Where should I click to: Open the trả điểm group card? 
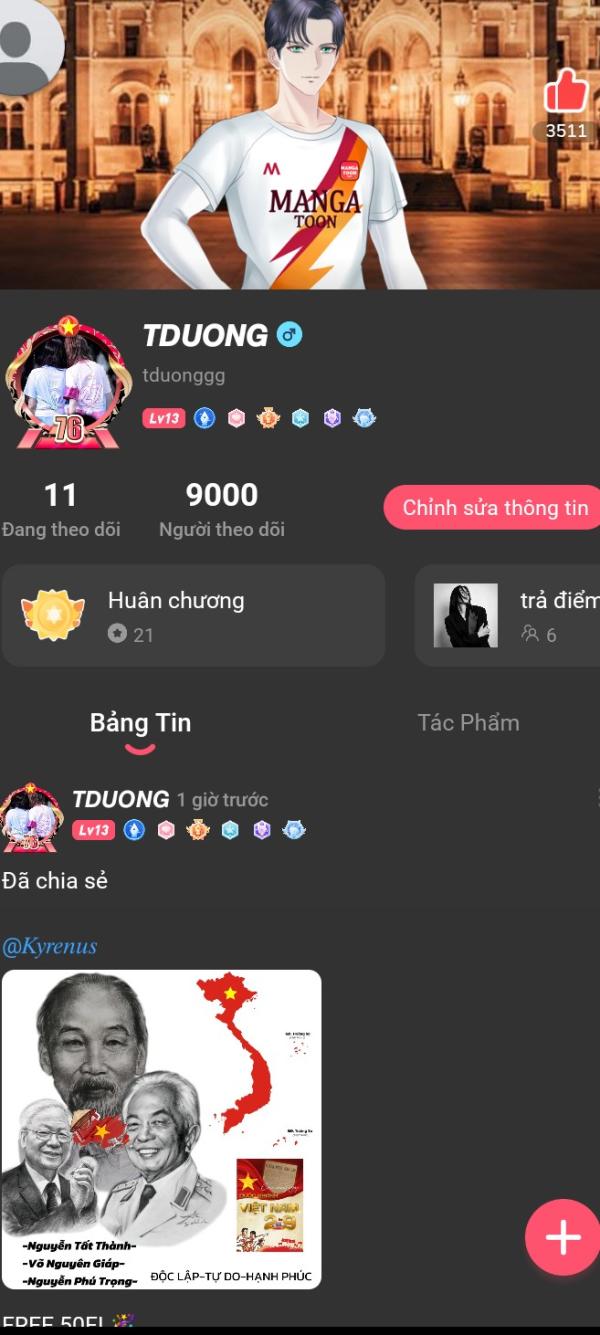[x=508, y=615]
